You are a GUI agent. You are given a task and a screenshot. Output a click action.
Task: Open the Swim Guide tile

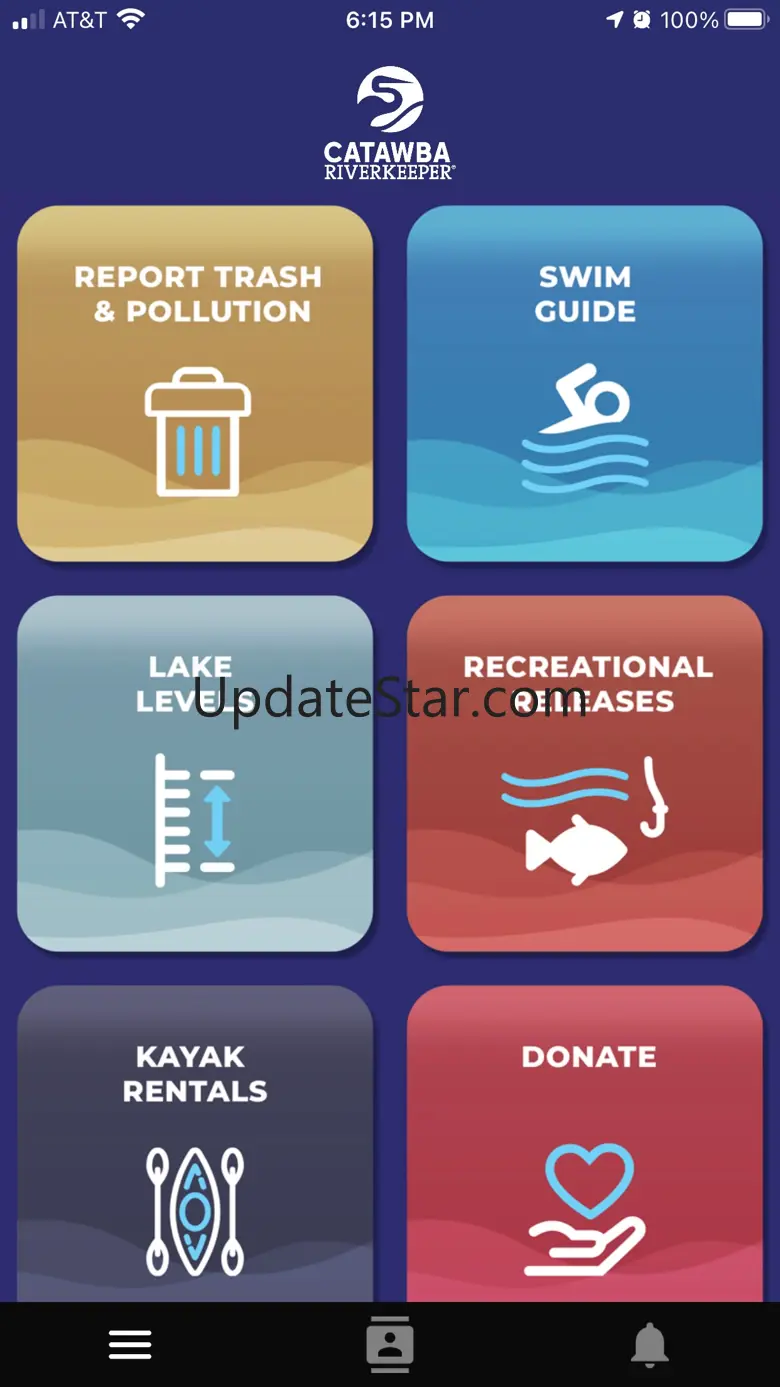click(x=585, y=383)
